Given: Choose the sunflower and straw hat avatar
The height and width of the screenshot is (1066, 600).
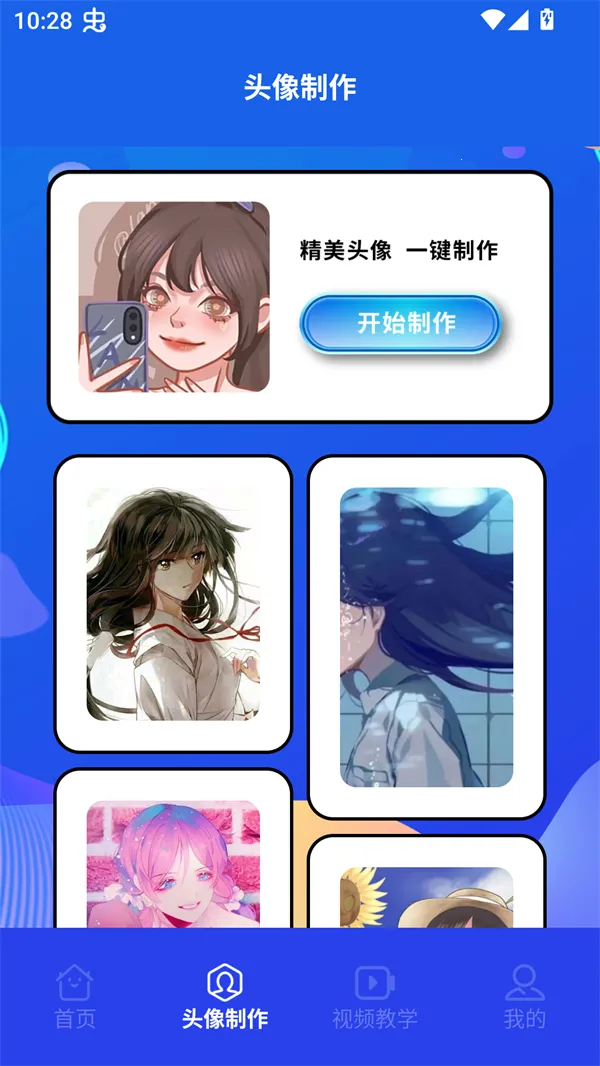Looking at the screenshot, I should coord(426,896).
